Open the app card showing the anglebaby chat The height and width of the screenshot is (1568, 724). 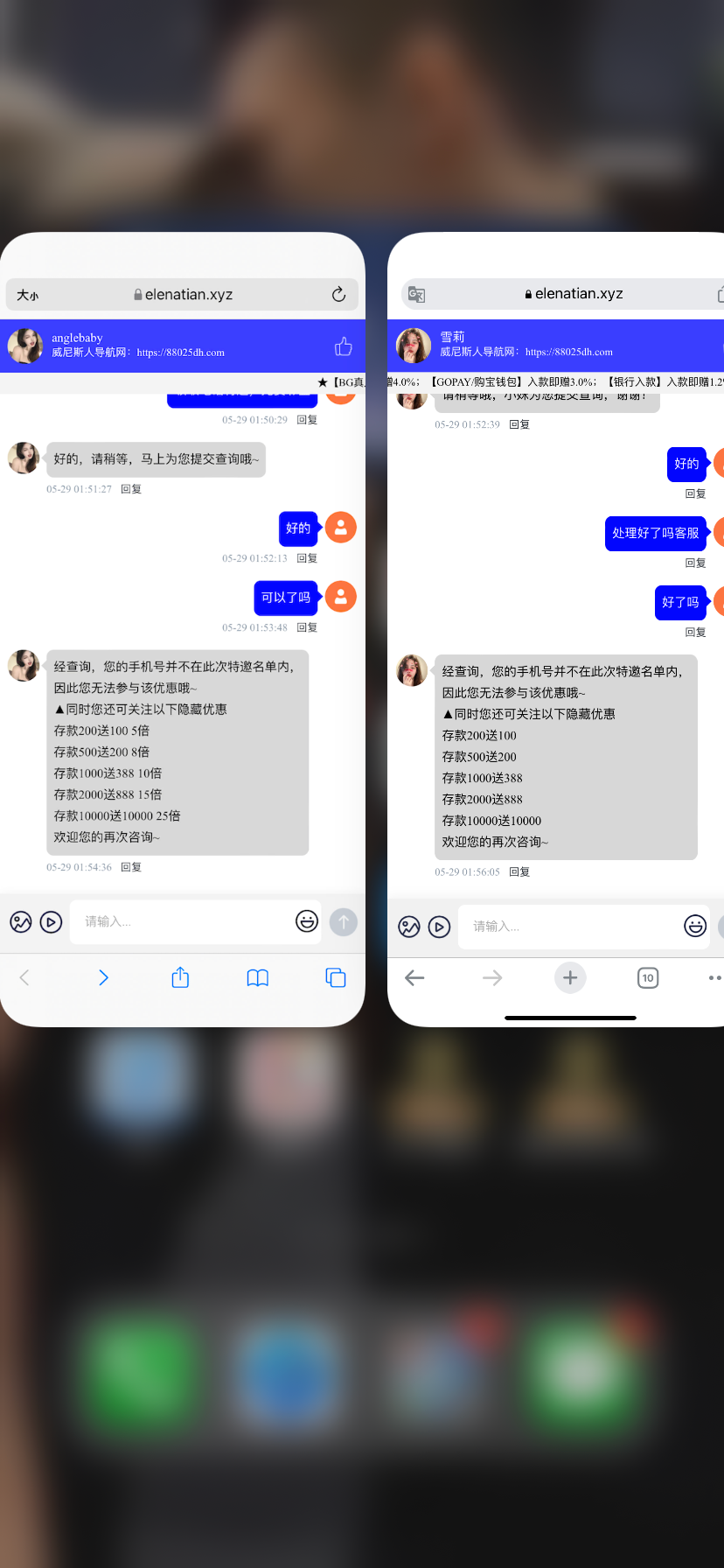click(182, 630)
